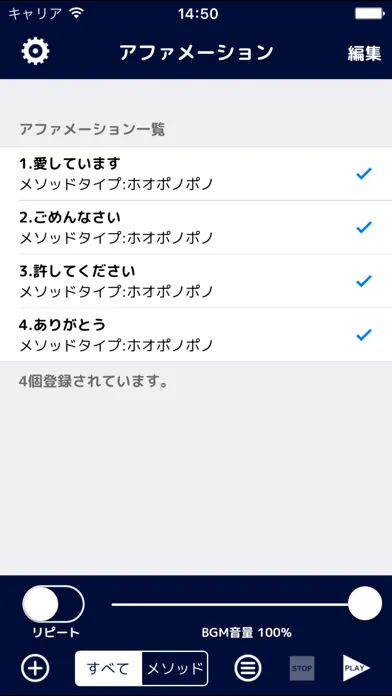Switch to the メソッド segment
This screenshot has height=696, width=392.
pos(175,668)
